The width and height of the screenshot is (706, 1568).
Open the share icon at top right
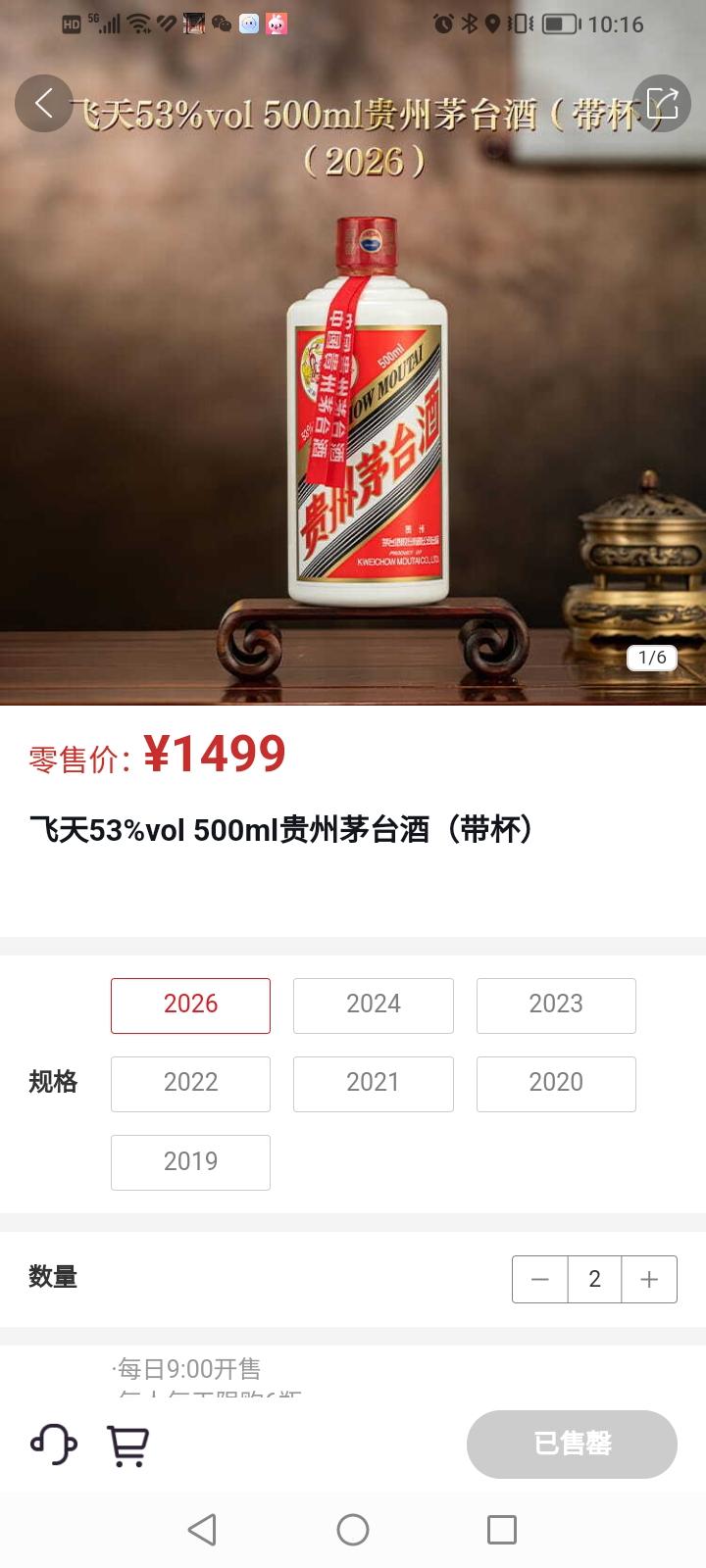point(662,103)
